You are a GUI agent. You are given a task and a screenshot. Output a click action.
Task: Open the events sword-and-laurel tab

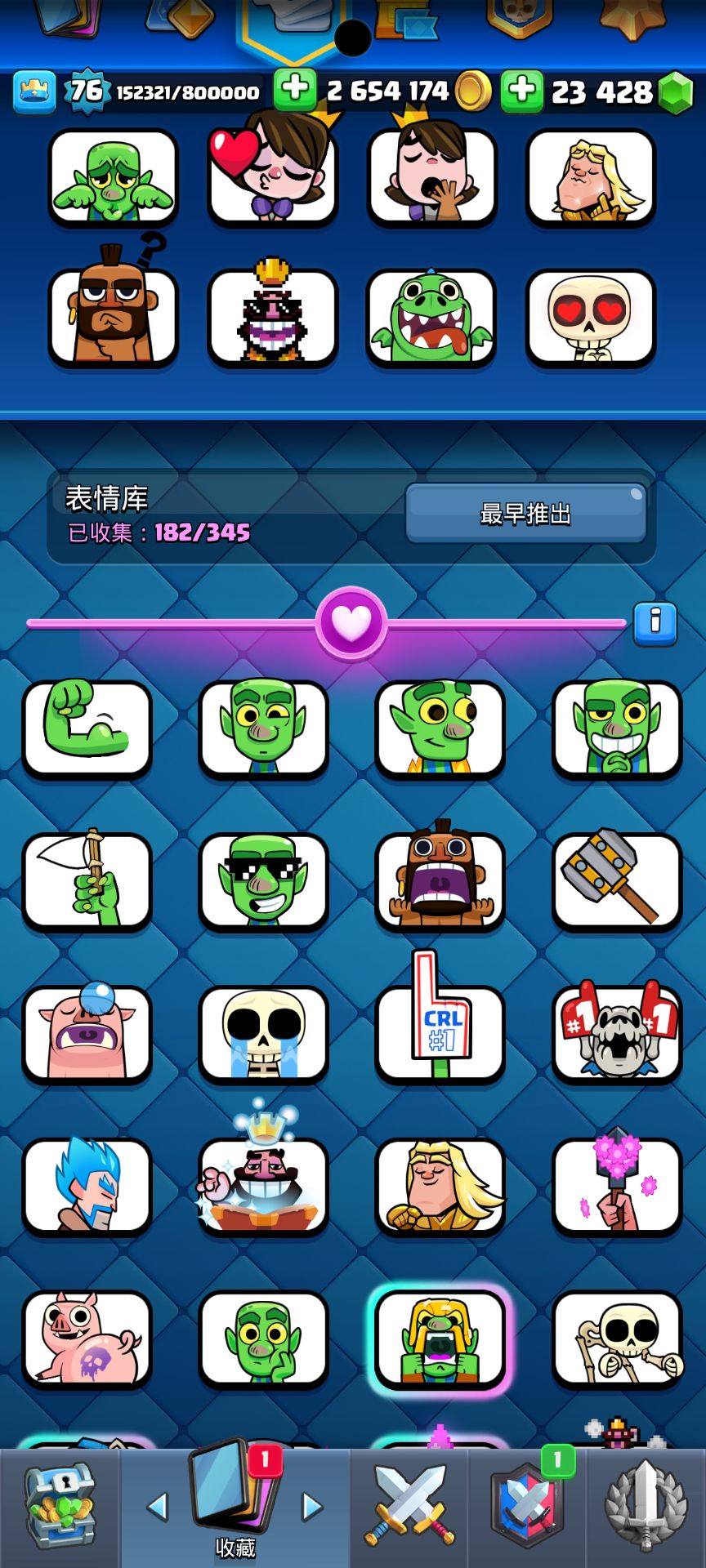click(646, 1507)
